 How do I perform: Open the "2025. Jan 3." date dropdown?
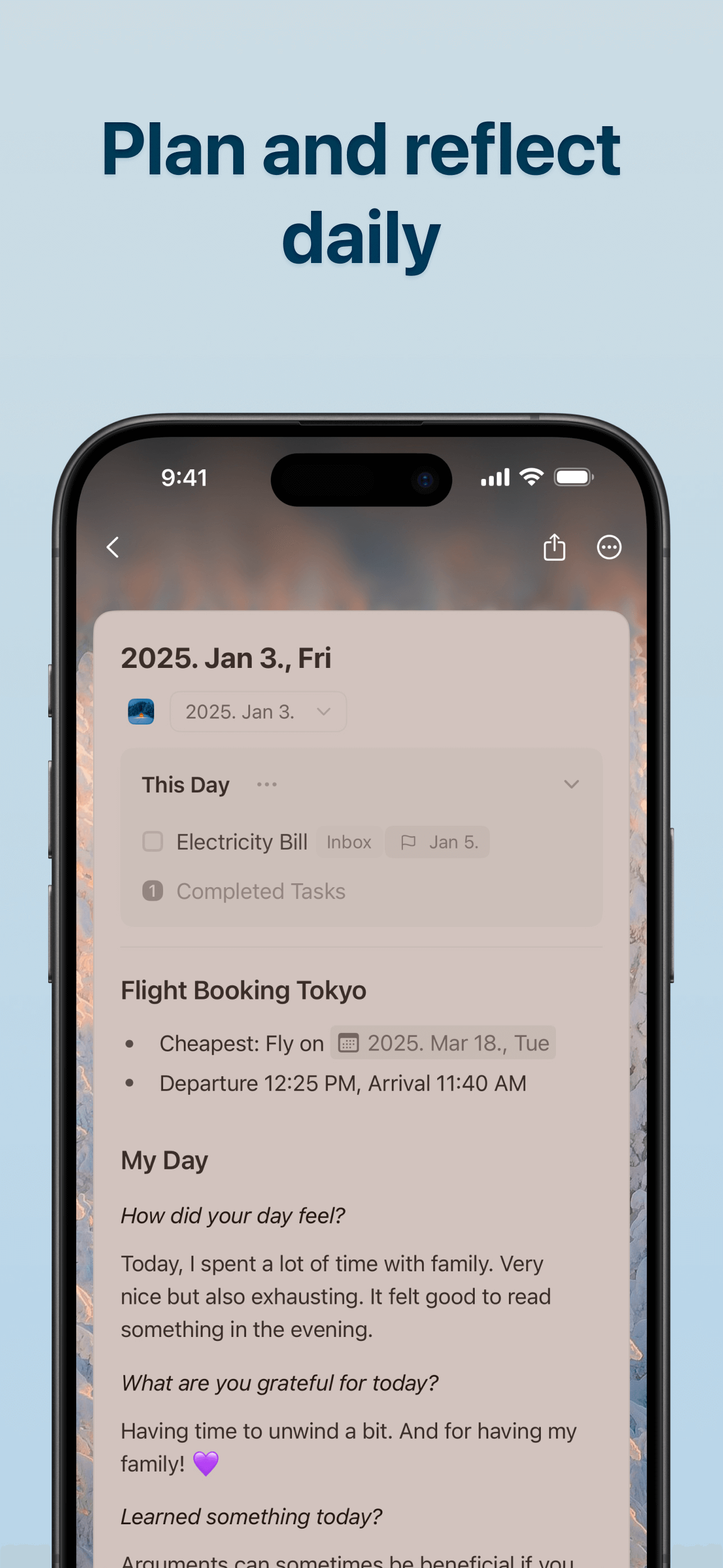[x=258, y=711]
